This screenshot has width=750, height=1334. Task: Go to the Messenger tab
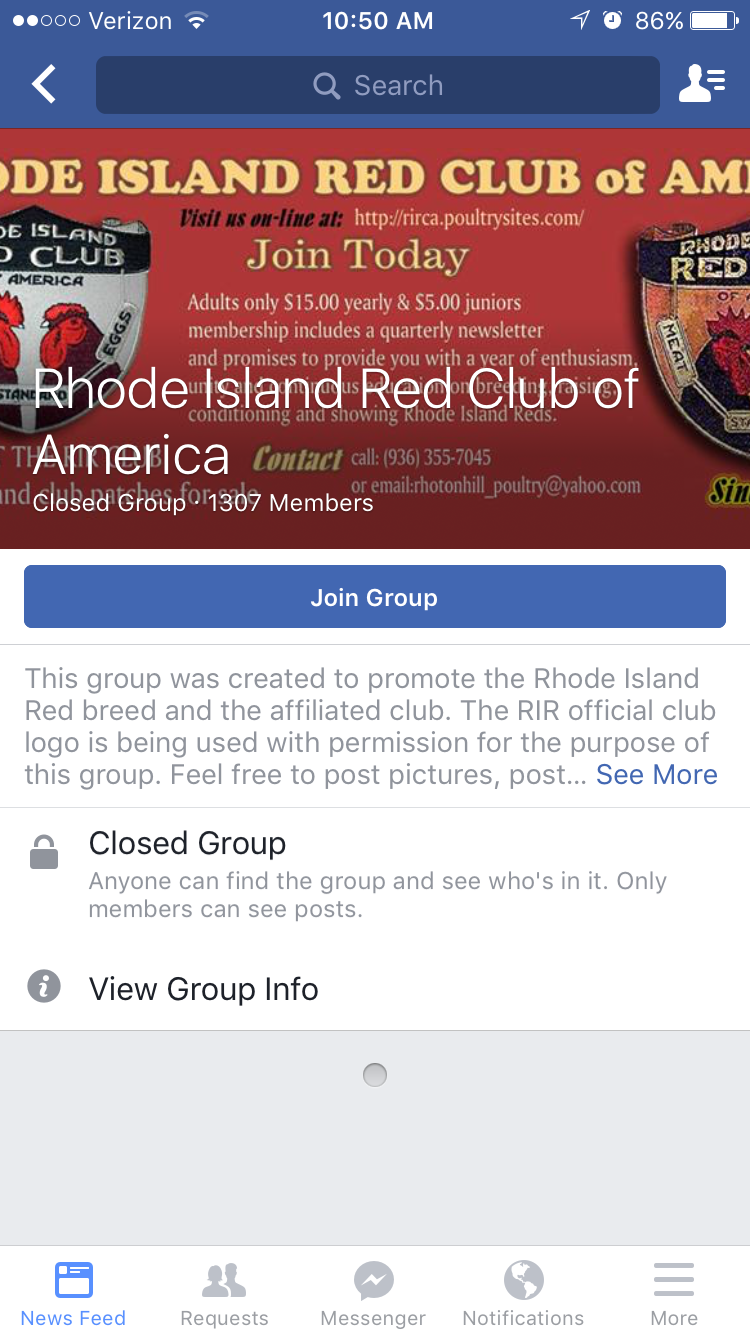click(373, 1292)
